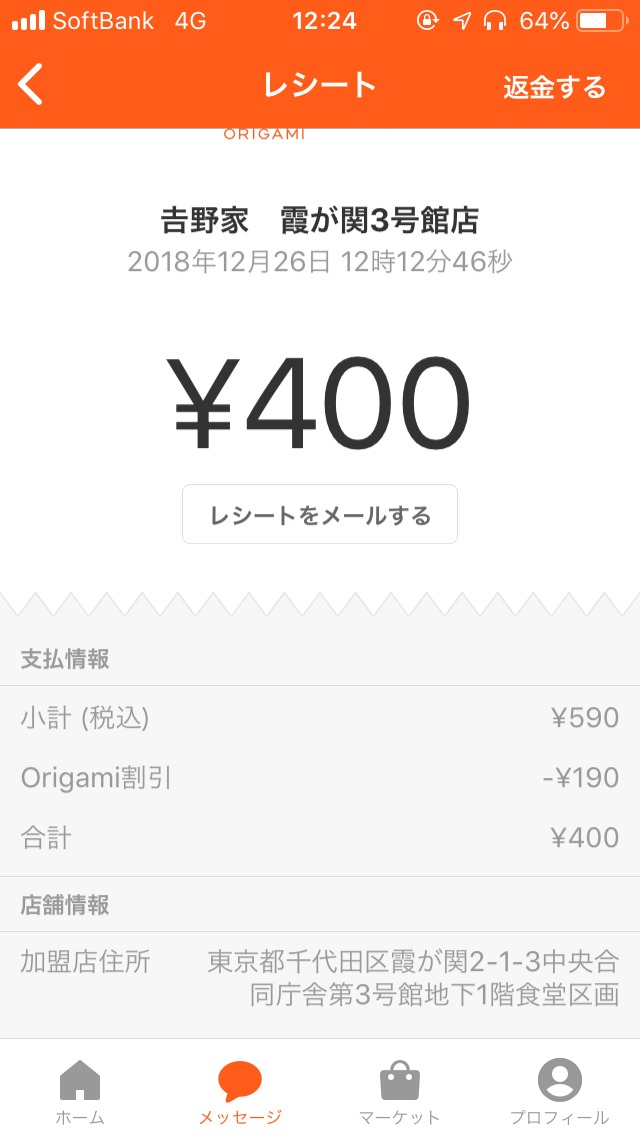Open the メッセージ tab
Screen dimensions: 640x1136
pyautogui.click(x=240, y=1090)
